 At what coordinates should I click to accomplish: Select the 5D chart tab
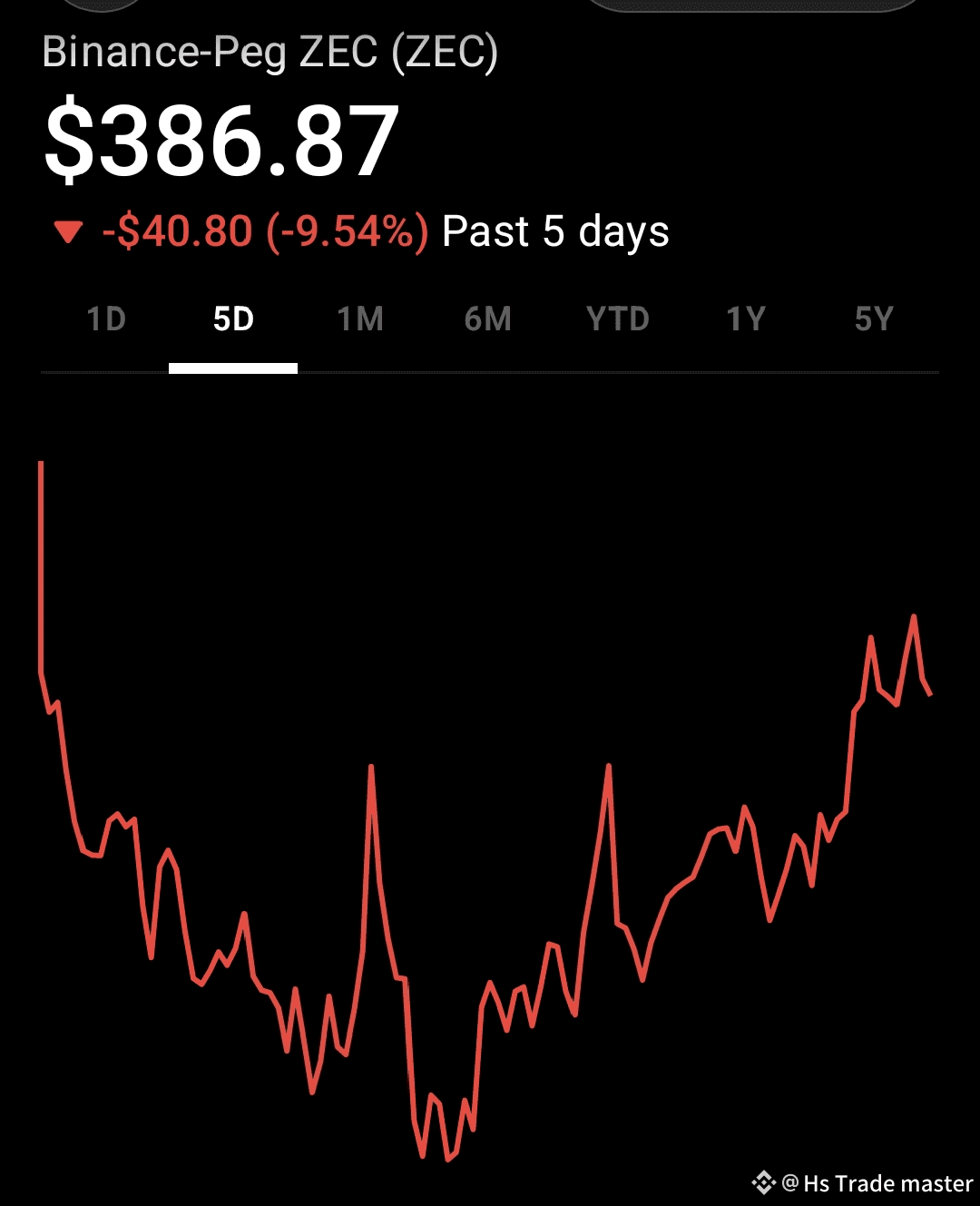[x=233, y=319]
